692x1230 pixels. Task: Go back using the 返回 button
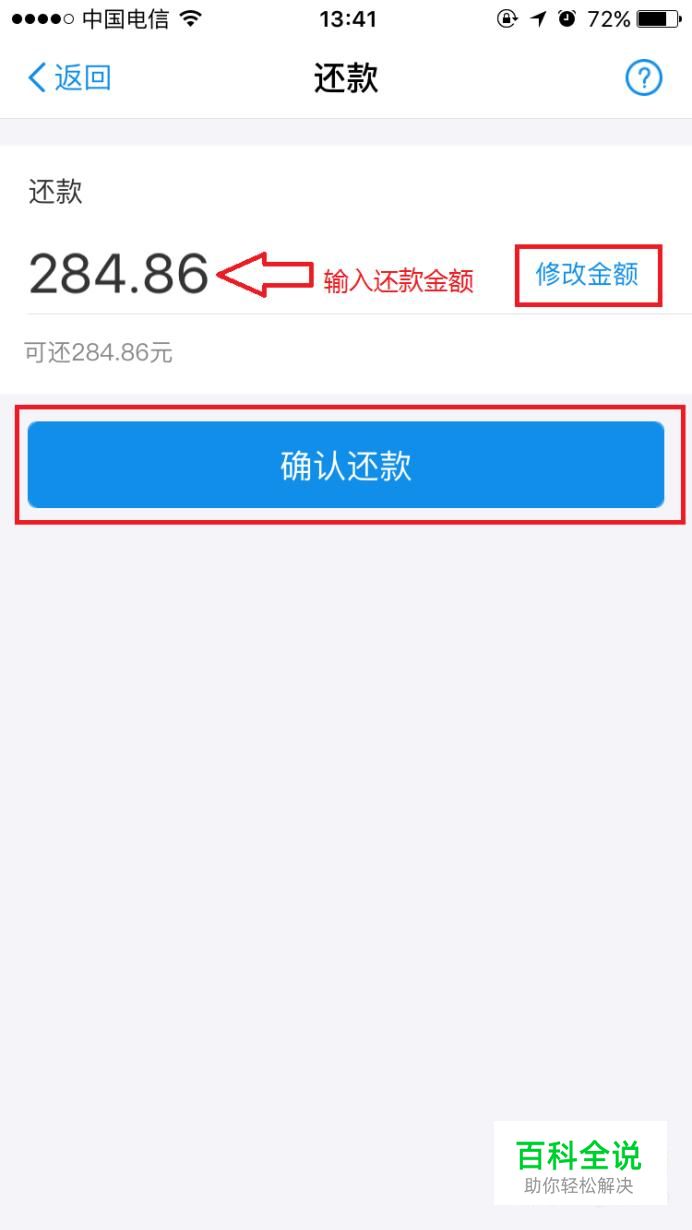[x=69, y=78]
